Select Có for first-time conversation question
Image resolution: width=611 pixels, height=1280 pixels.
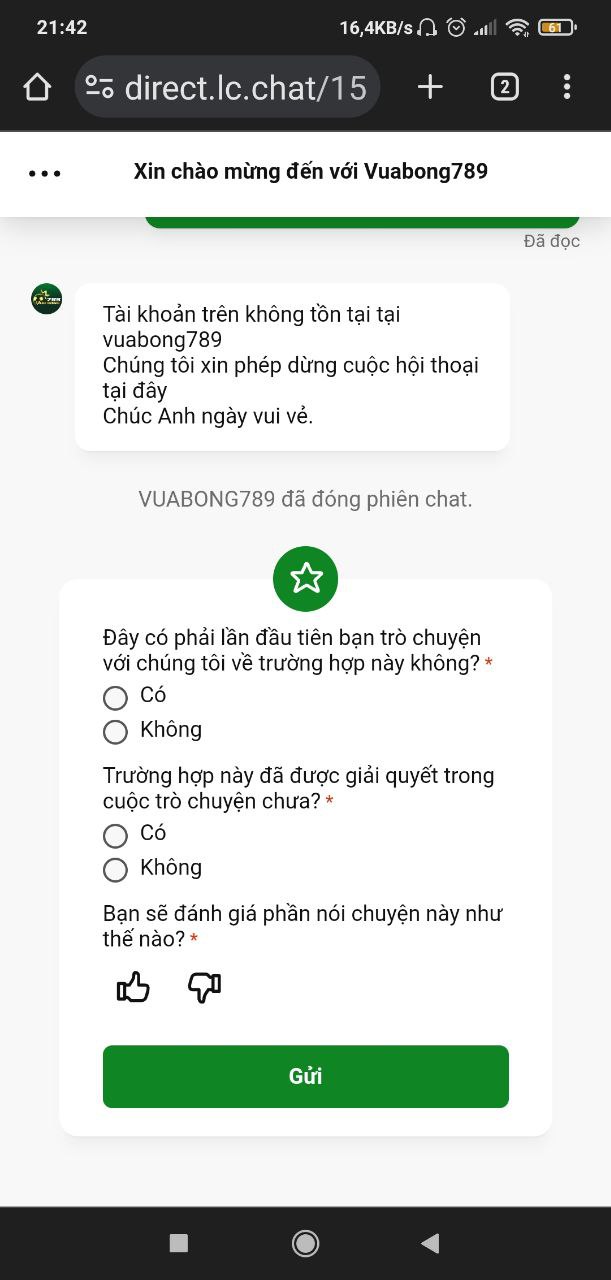[x=116, y=697]
